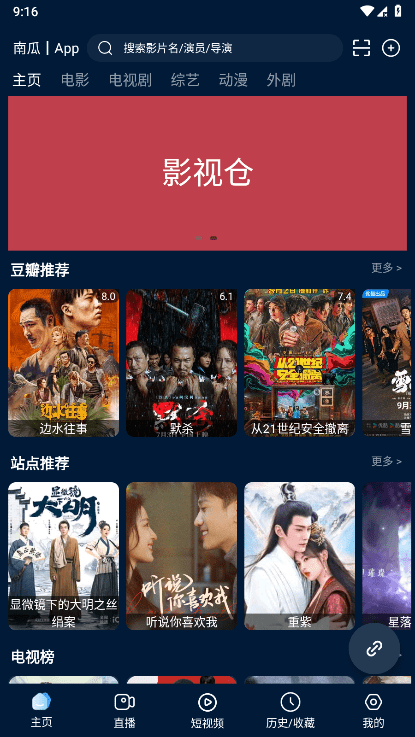Open the 边水往事 poster

point(63,363)
